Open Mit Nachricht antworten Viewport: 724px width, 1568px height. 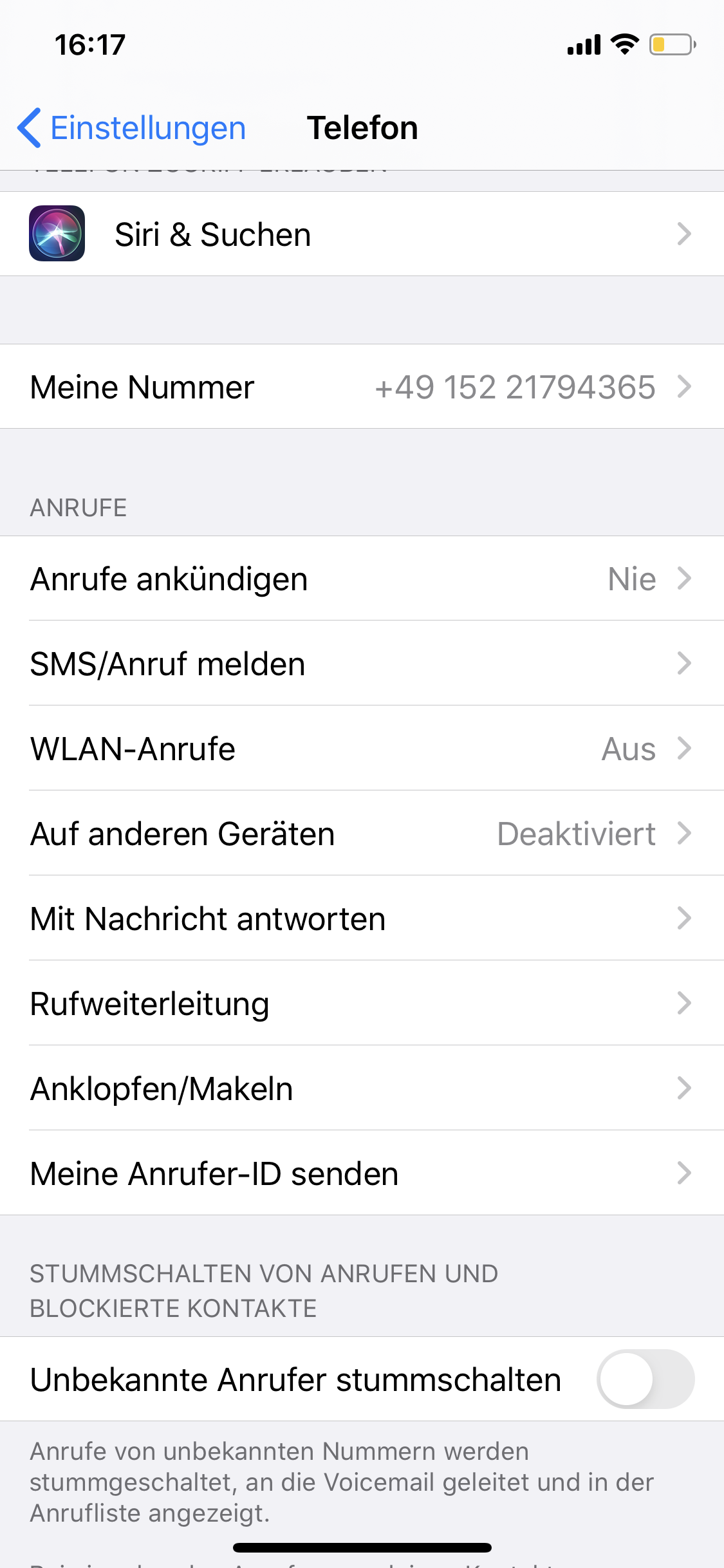[362, 919]
